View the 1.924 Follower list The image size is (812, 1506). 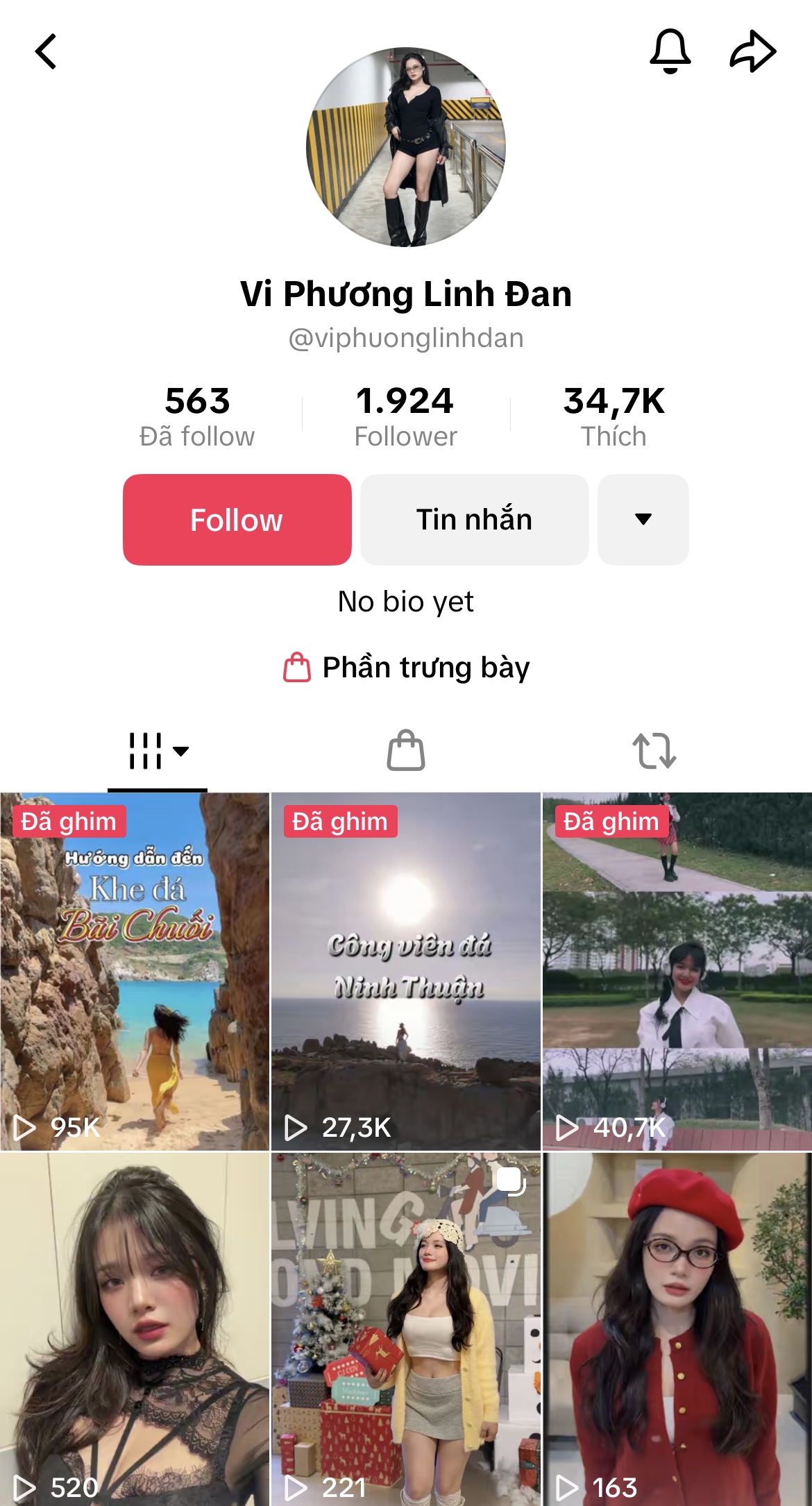coord(405,416)
